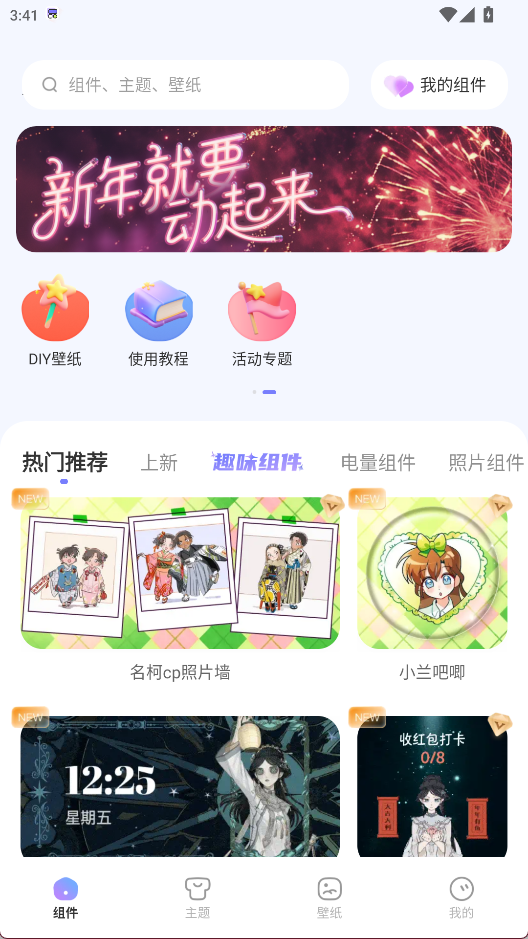Image resolution: width=528 pixels, height=939 pixels.
Task: Open the 新年就要动起来 banner
Action: click(264, 189)
